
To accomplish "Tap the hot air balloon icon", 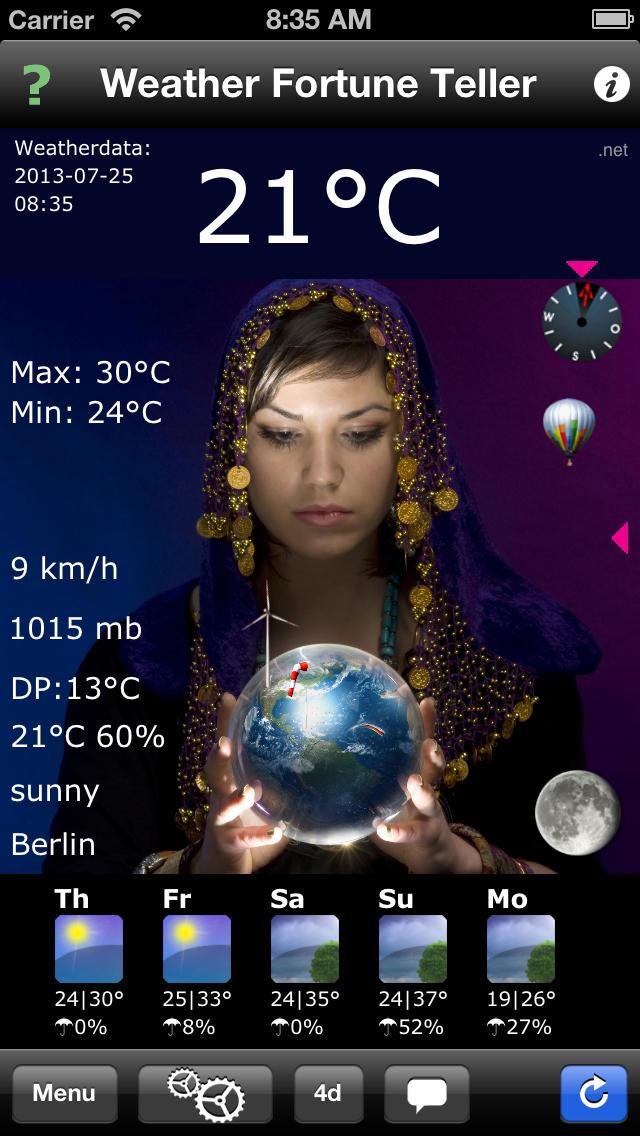I will pos(569,430).
